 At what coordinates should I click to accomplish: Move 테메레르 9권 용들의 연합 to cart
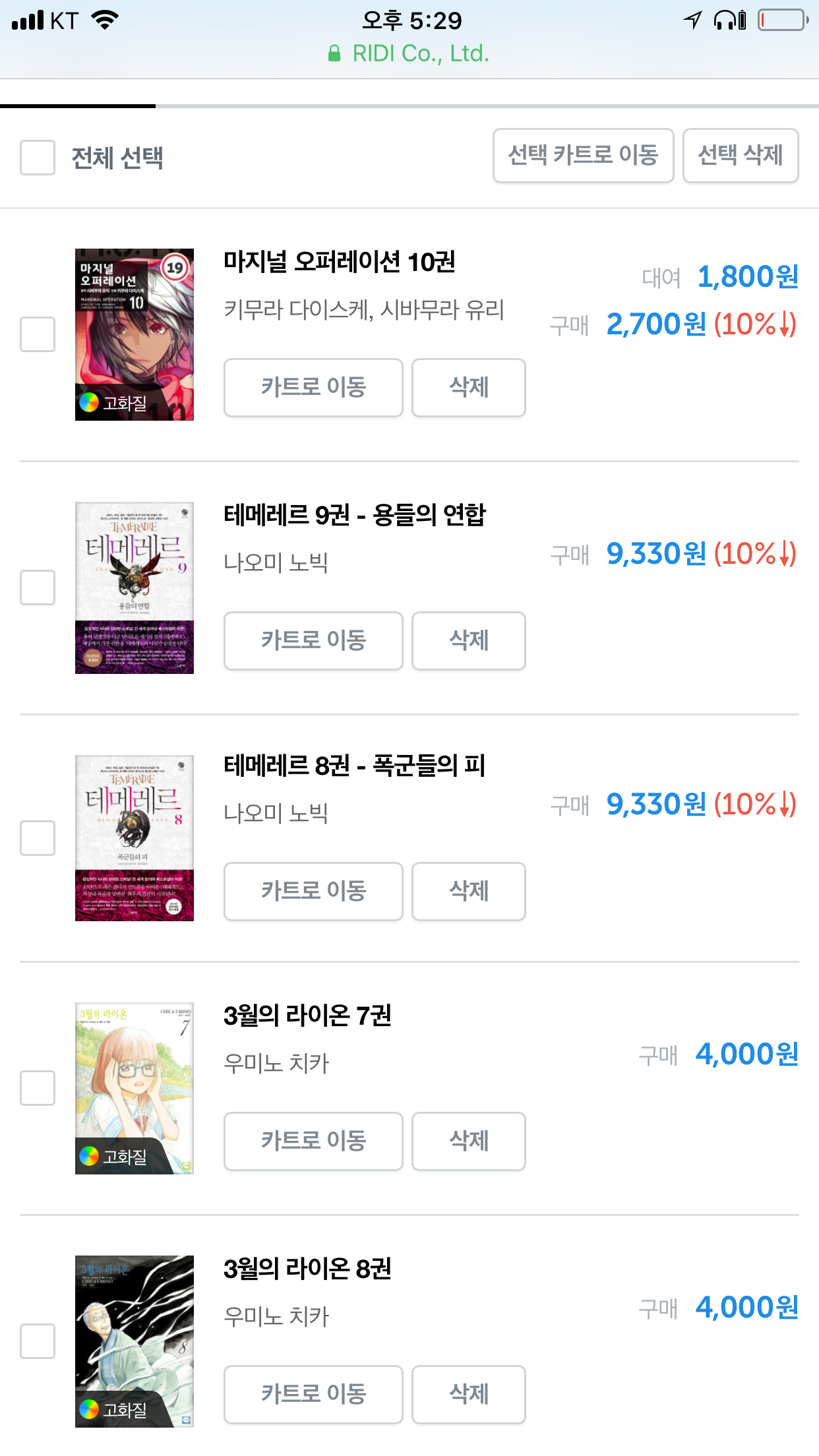[313, 641]
